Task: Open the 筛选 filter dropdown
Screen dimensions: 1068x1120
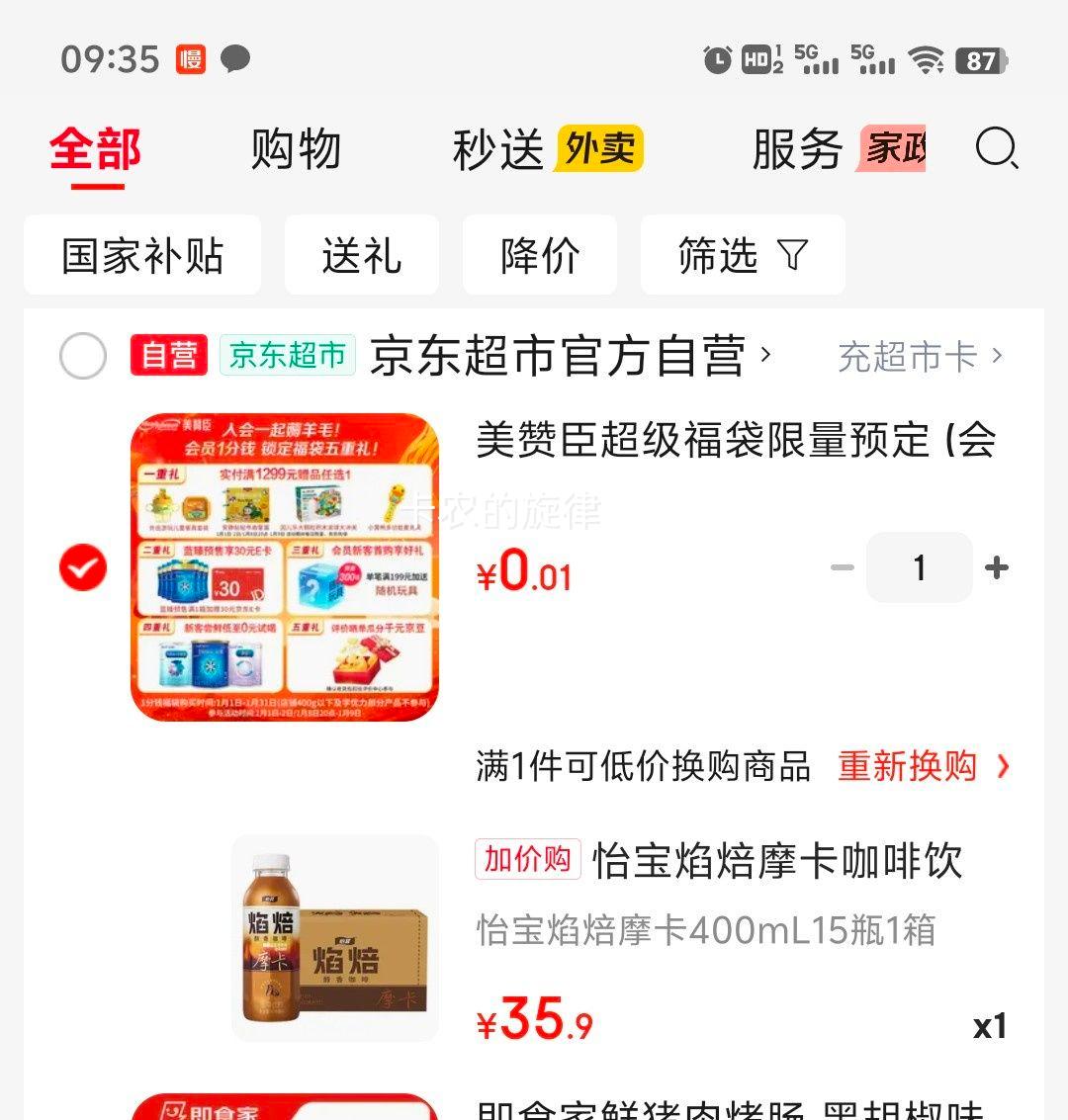Action: [743, 256]
